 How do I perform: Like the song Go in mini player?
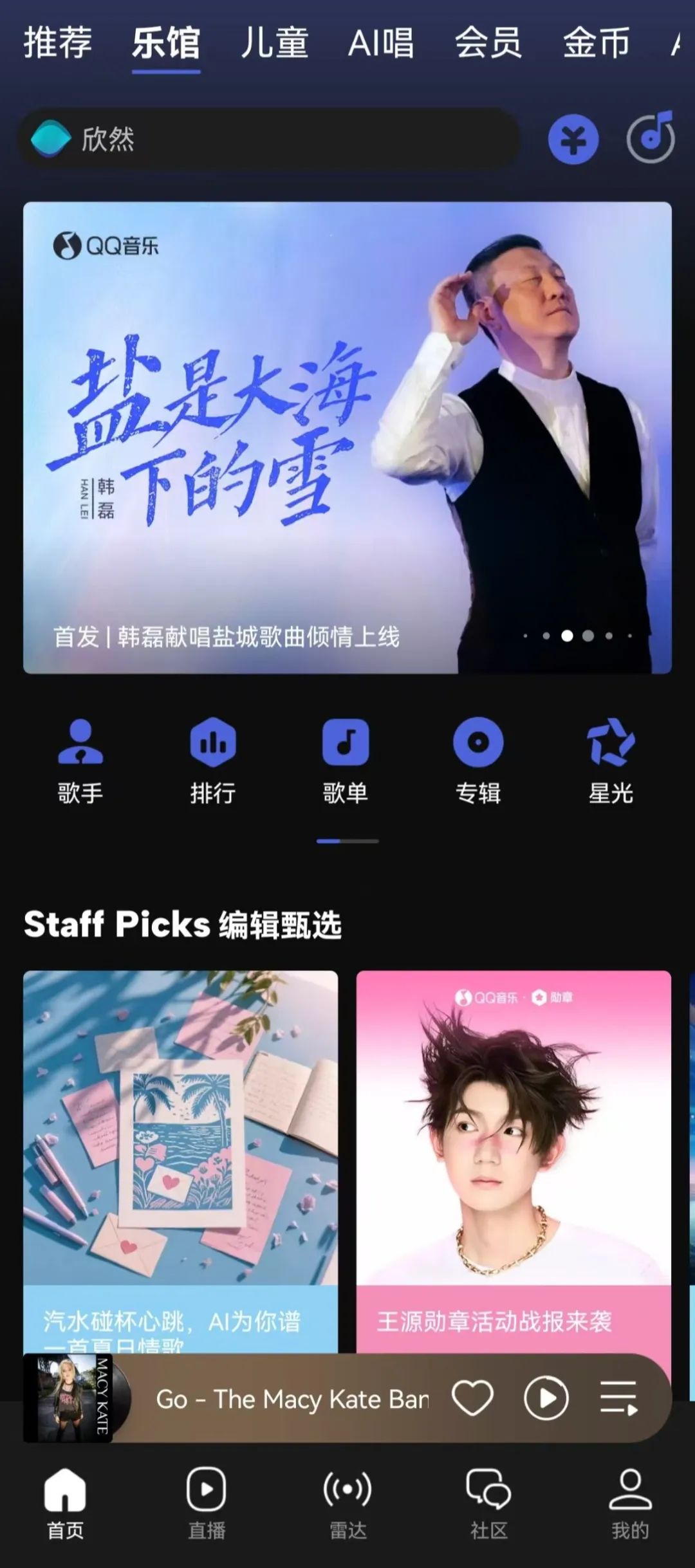click(473, 1398)
